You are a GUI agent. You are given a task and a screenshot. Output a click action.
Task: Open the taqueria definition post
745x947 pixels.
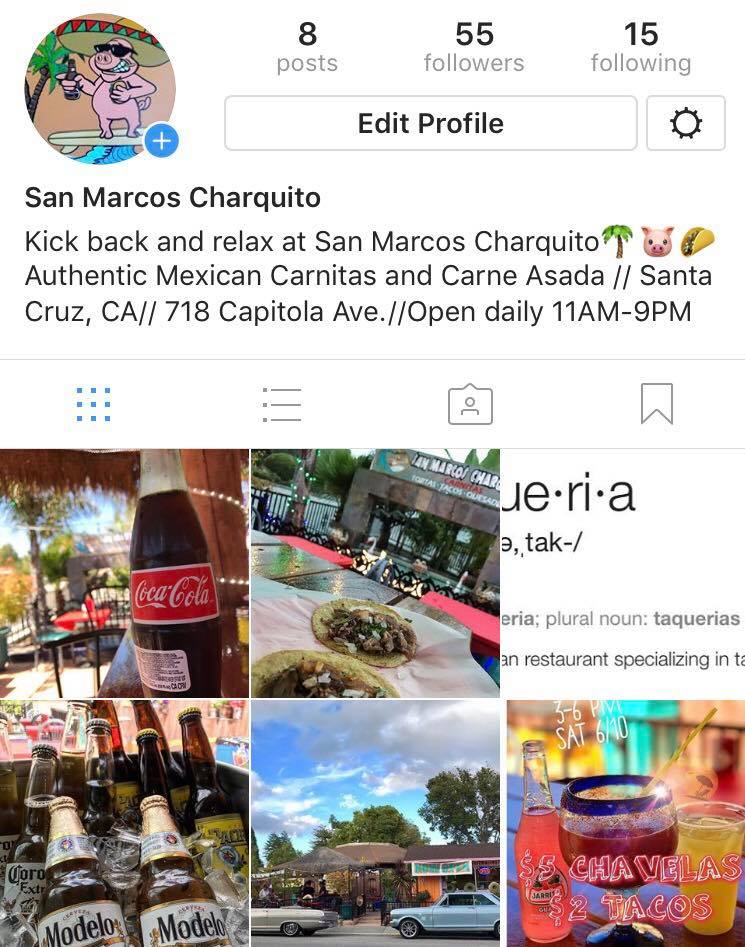624,573
